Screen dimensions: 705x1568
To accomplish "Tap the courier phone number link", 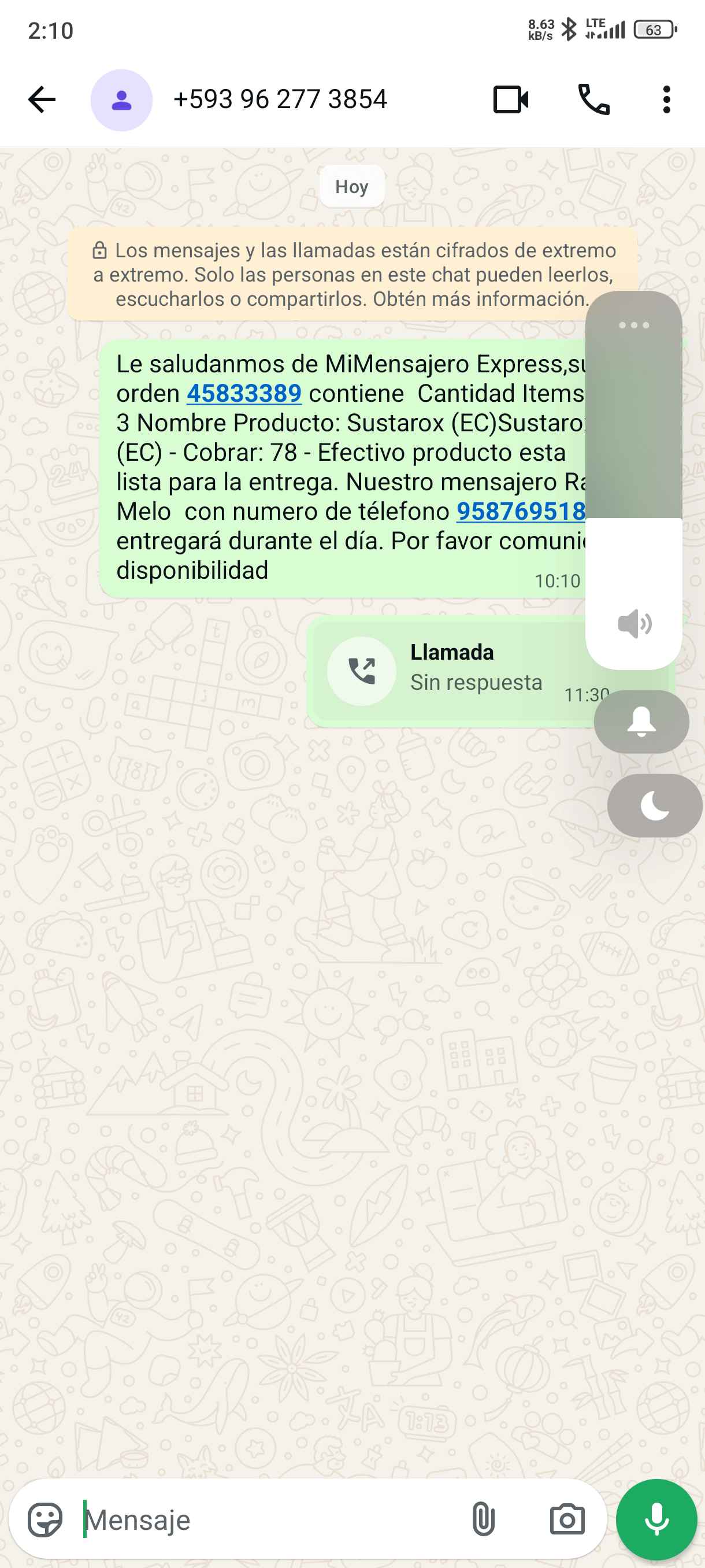I will pos(521,511).
